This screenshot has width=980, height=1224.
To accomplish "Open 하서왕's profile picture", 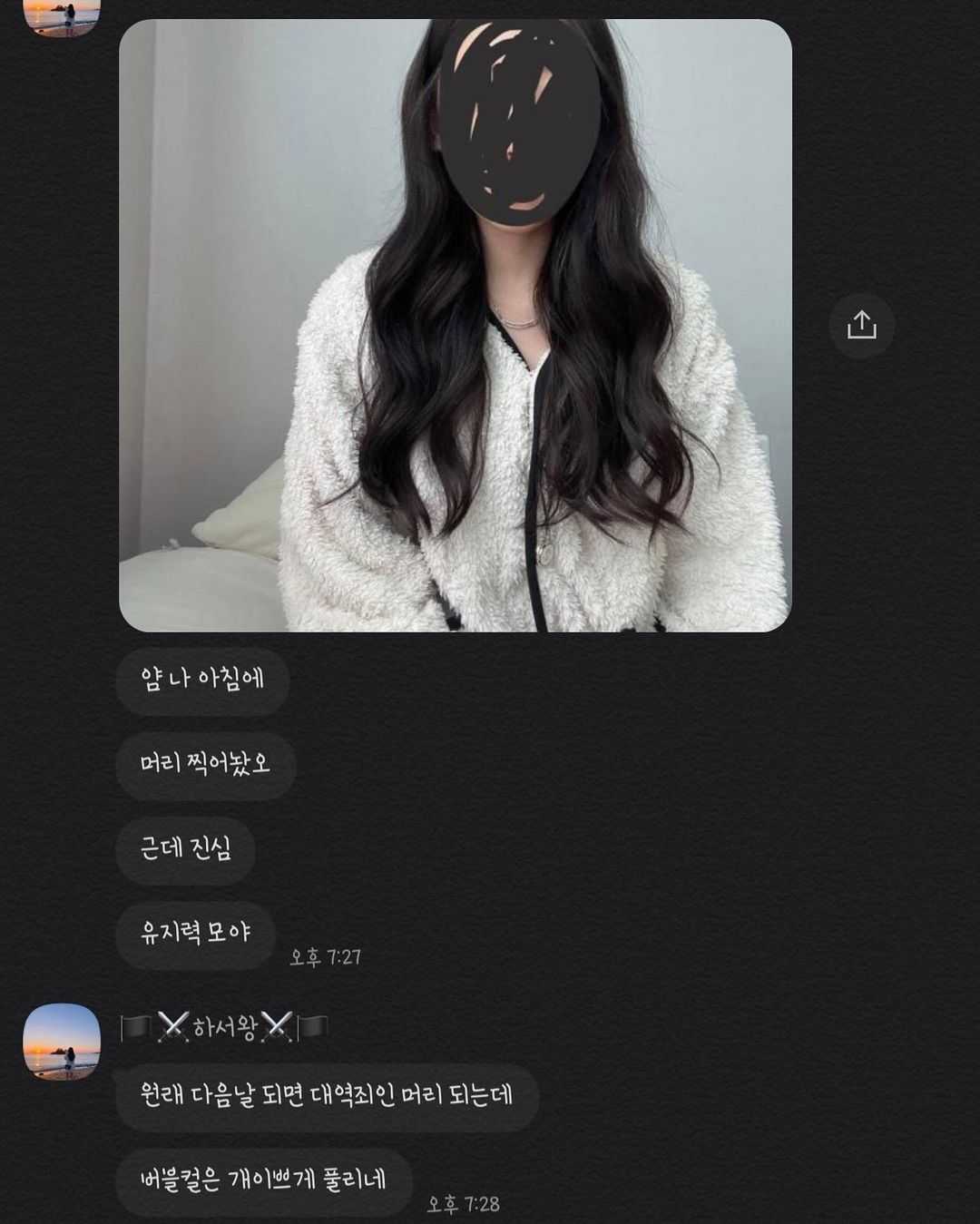I will 61,1041.
